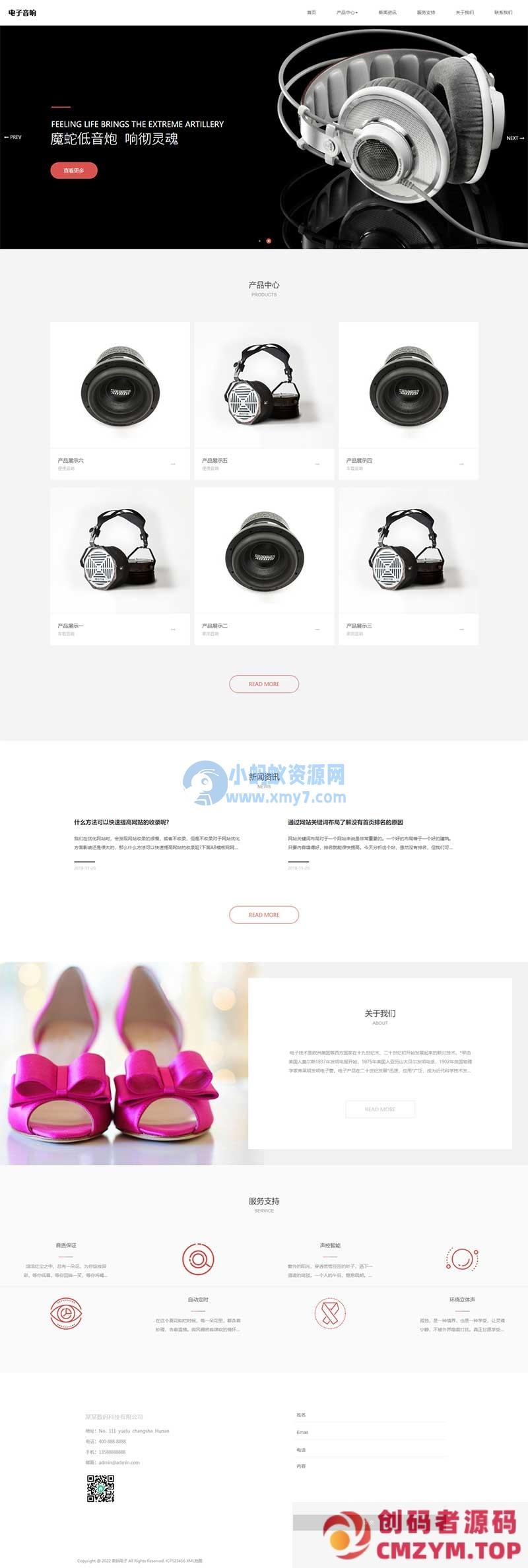
Task: Open product card 产品展示三
Action: tap(408, 566)
